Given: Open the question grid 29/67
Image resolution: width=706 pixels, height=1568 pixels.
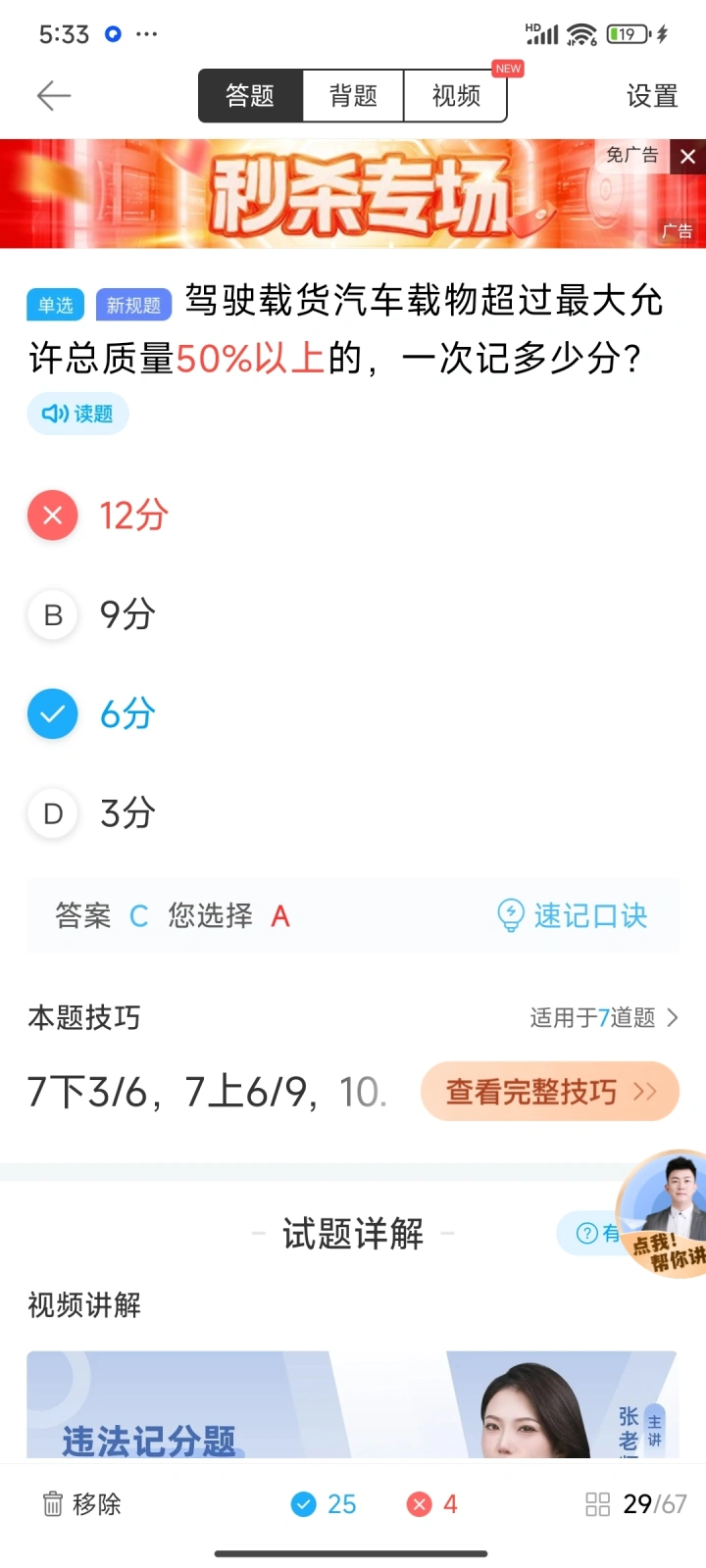Looking at the screenshot, I should [x=635, y=1504].
